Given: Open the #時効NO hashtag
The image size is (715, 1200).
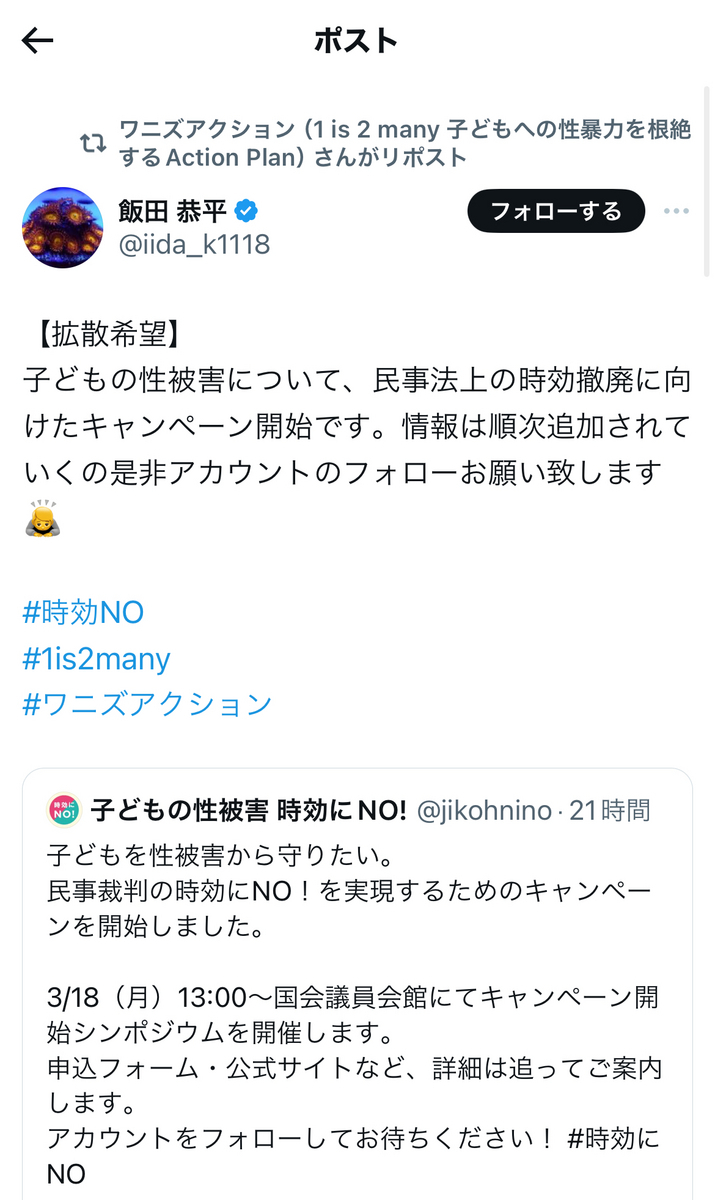Looking at the screenshot, I should pos(83,611).
